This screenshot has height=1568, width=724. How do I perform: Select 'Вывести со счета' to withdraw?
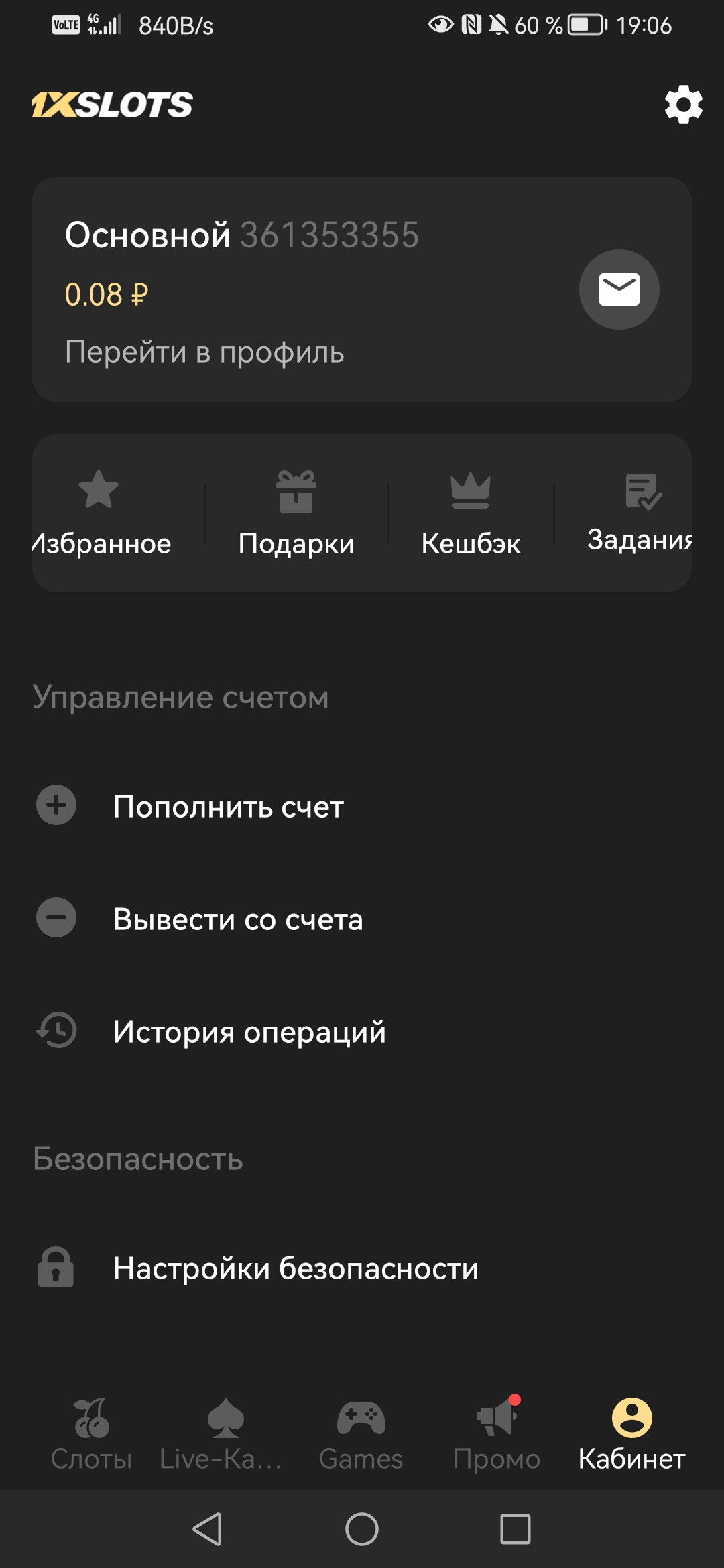click(362, 919)
